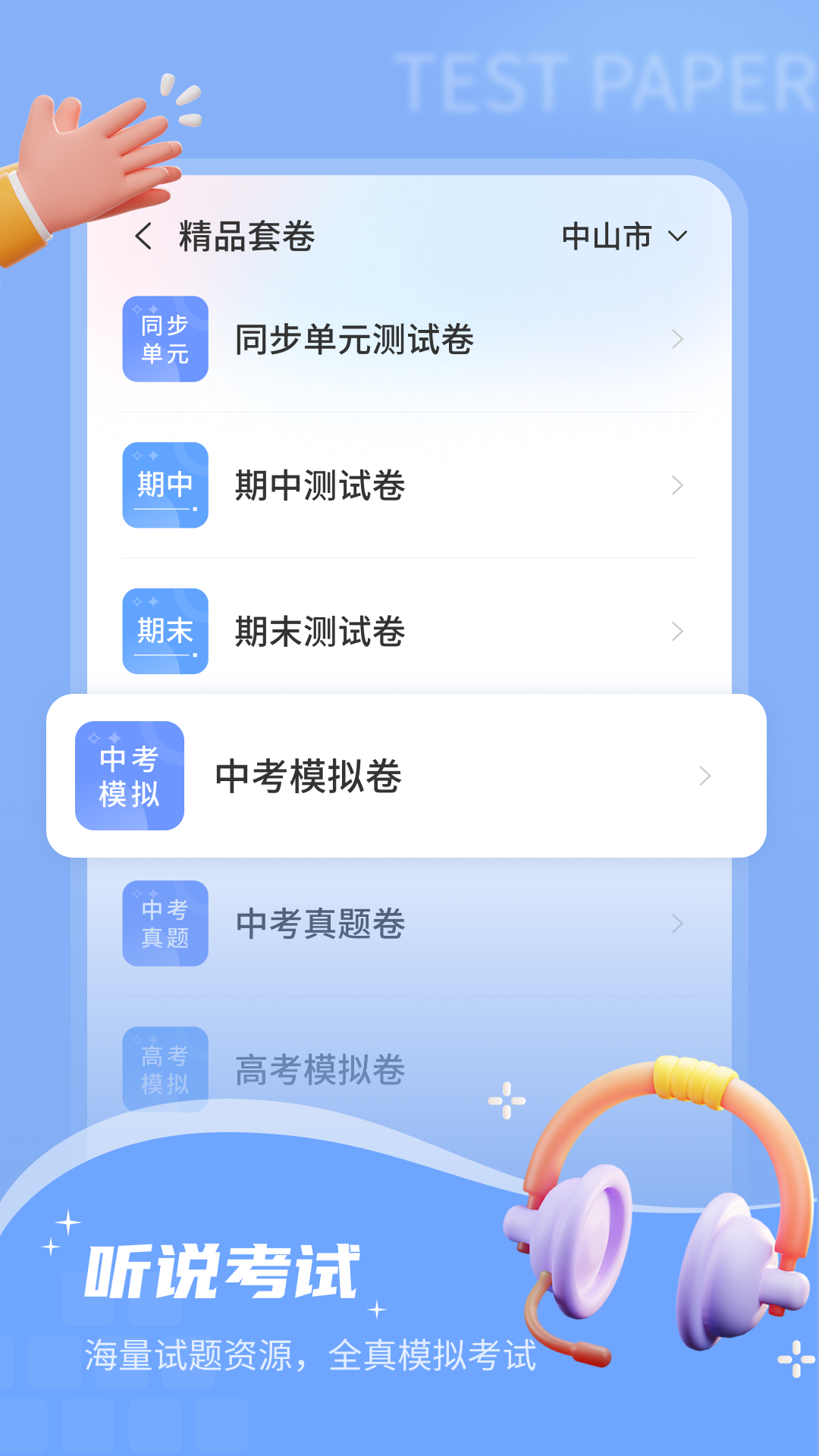Viewport: 819px width, 1456px height.
Task: Expand the 同步单元测试卷 list row chevron
Action: (x=678, y=338)
